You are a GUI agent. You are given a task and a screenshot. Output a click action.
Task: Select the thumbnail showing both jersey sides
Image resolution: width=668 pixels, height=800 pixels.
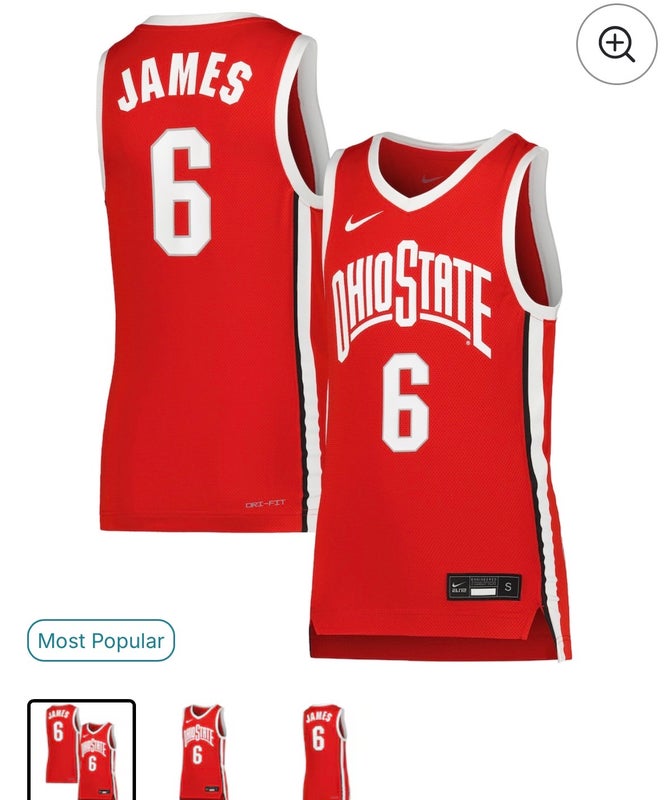coord(81,750)
